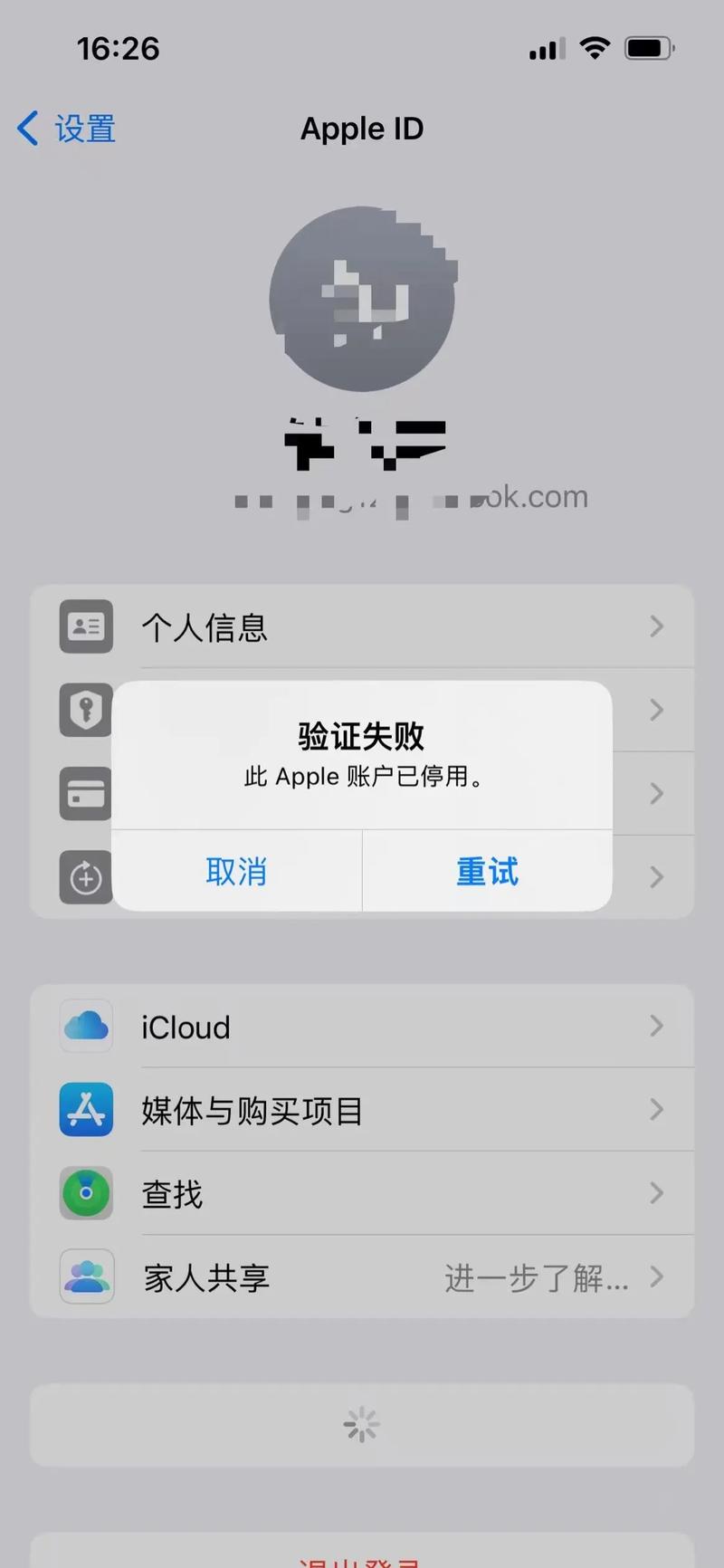Screen dimensions: 724x1568
Task: Open 家人共享 settings
Action: (362, 1276)
